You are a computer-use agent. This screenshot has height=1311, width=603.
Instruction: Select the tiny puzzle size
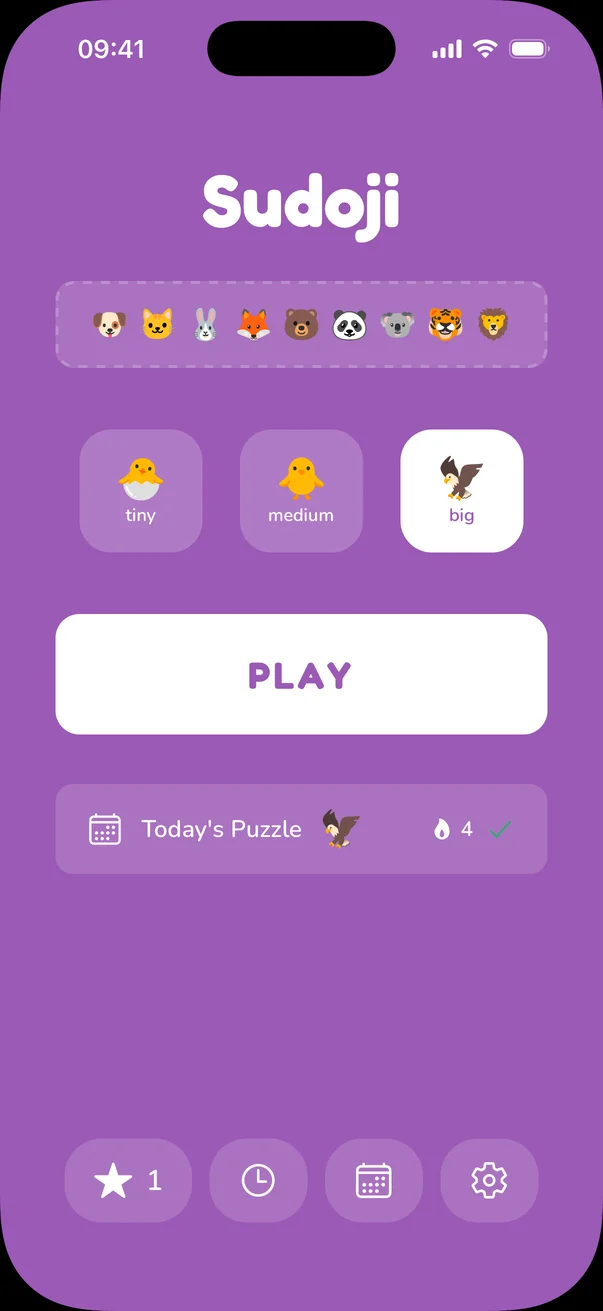click(x=141, y=491)
